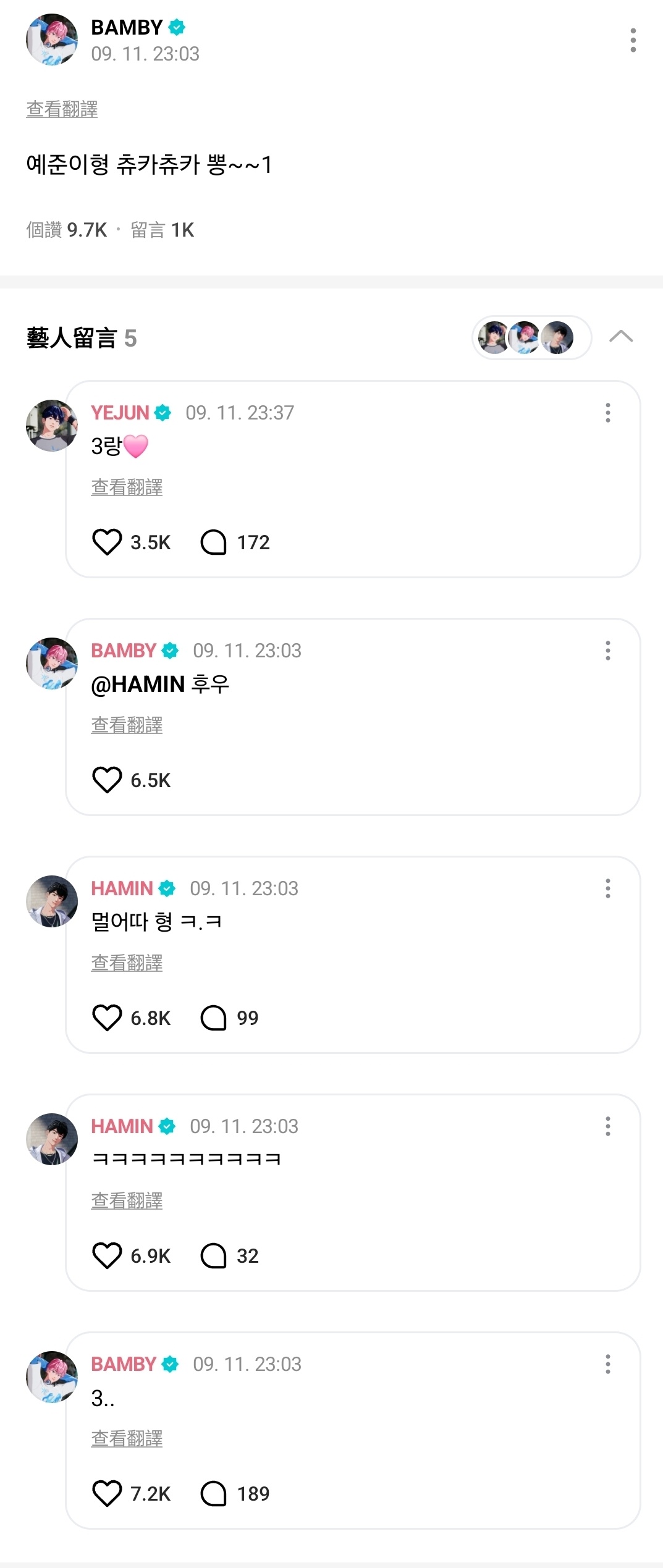
Task: Open BAMBY's profile picture on the main post
Action: point(52,40)
